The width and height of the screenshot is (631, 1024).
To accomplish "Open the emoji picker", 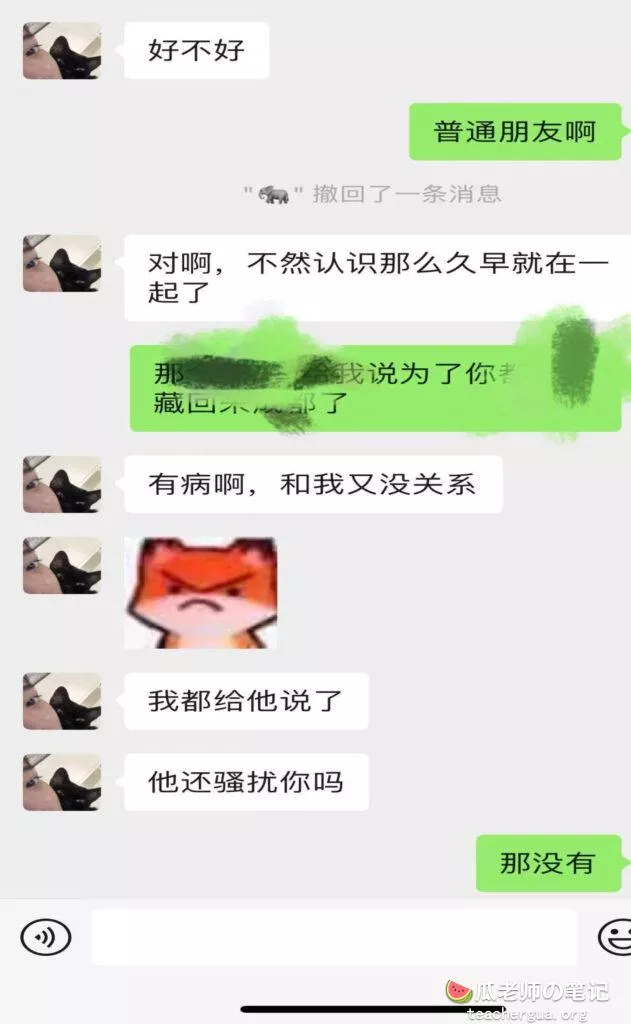I will coord(614,937).
